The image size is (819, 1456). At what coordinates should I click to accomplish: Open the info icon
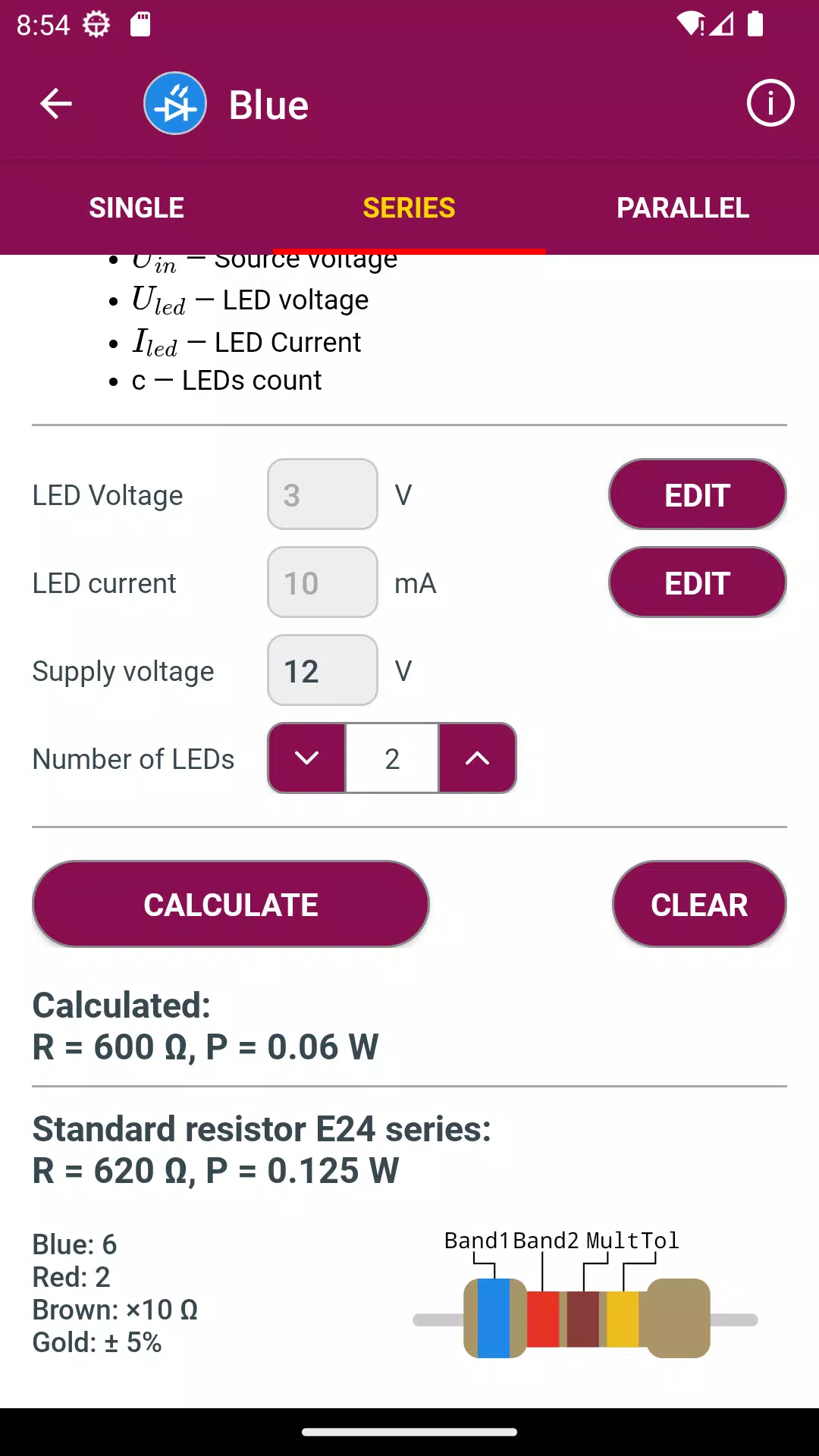pos(770,103)
